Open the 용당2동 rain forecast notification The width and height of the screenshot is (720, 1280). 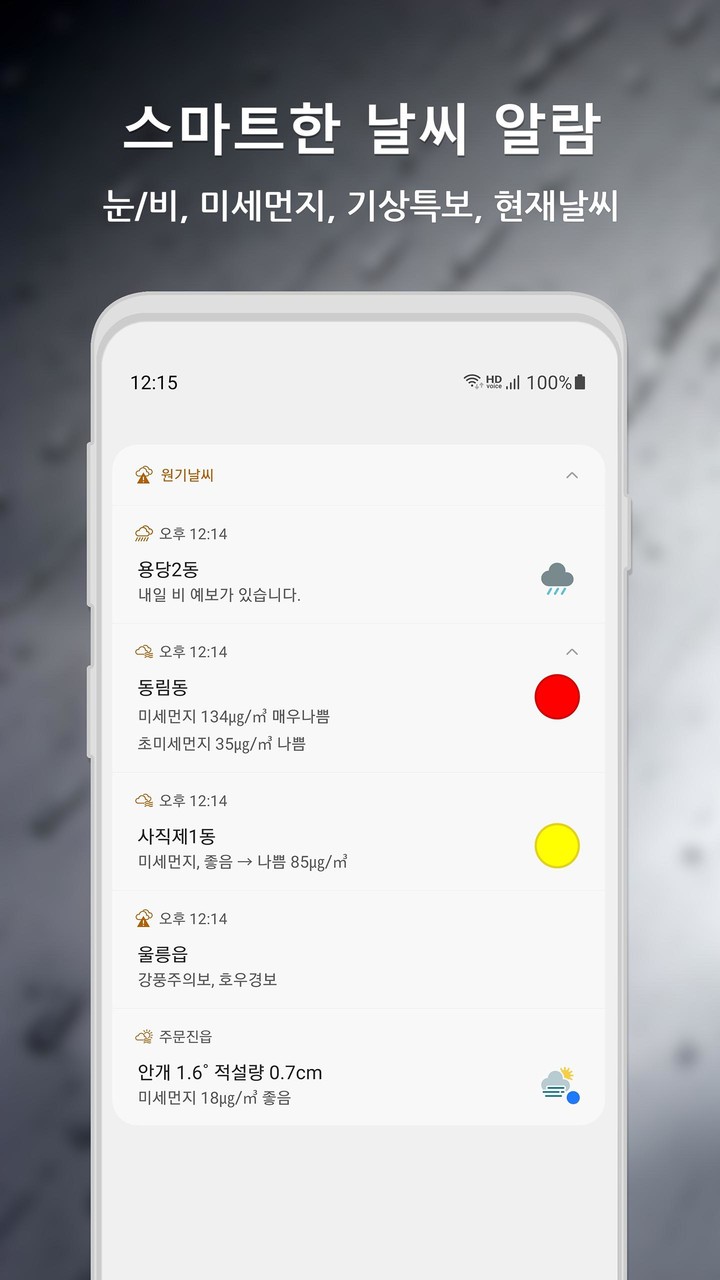pyautogui.click(x=300, y=580)
